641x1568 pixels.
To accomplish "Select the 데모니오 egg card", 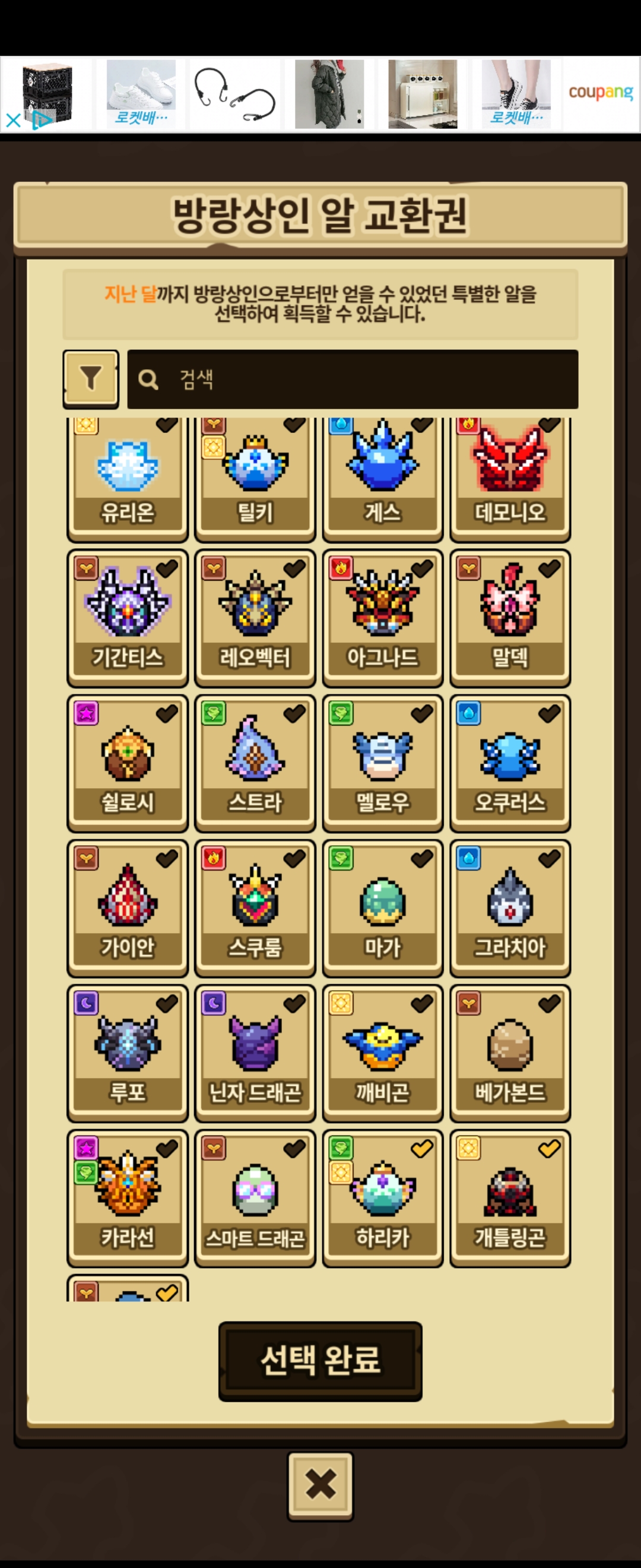I will (510, 480).
